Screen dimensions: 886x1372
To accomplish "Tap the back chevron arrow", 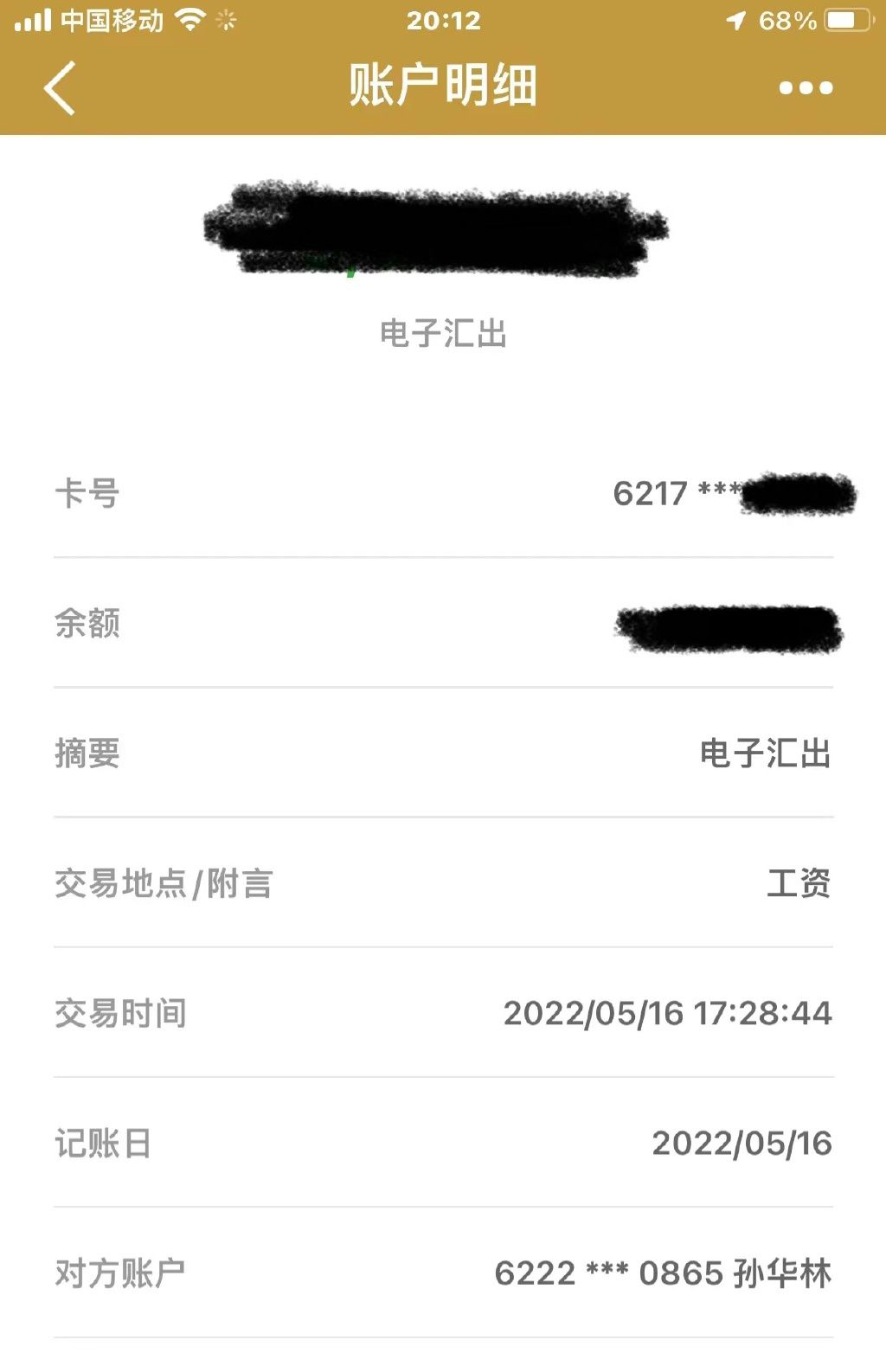I will 58,87.
